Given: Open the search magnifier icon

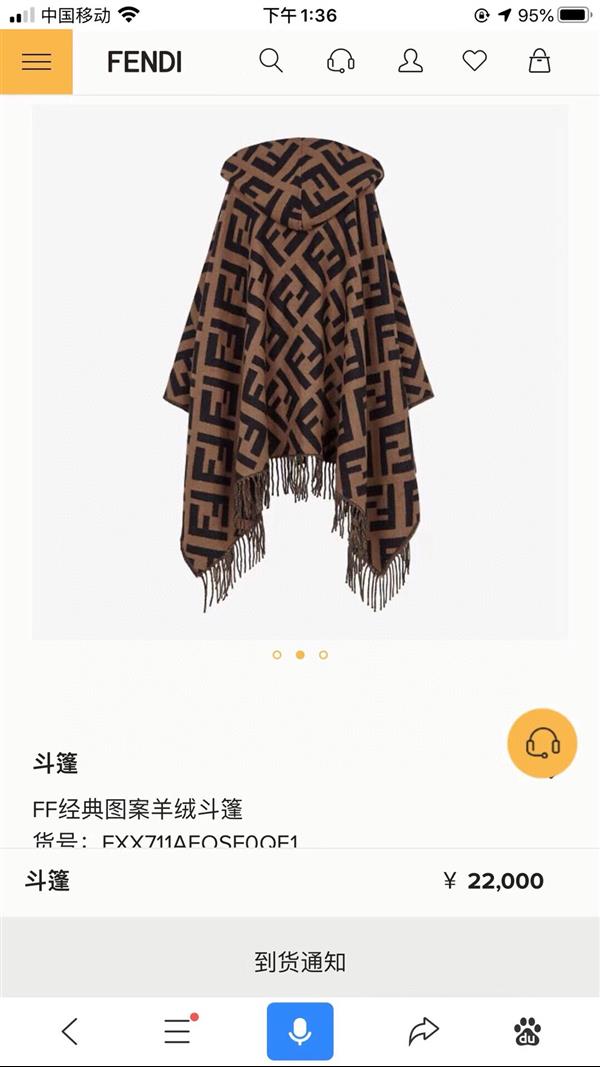Looking at the screenshot, I should pyautogui.click(x=271, y=61).
